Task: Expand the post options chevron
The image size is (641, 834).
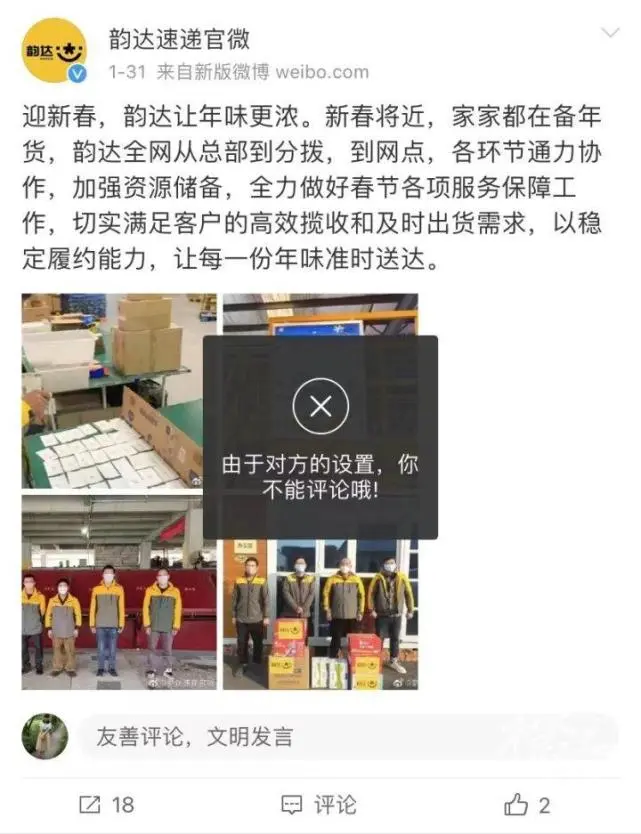Action: pos(609,34)
